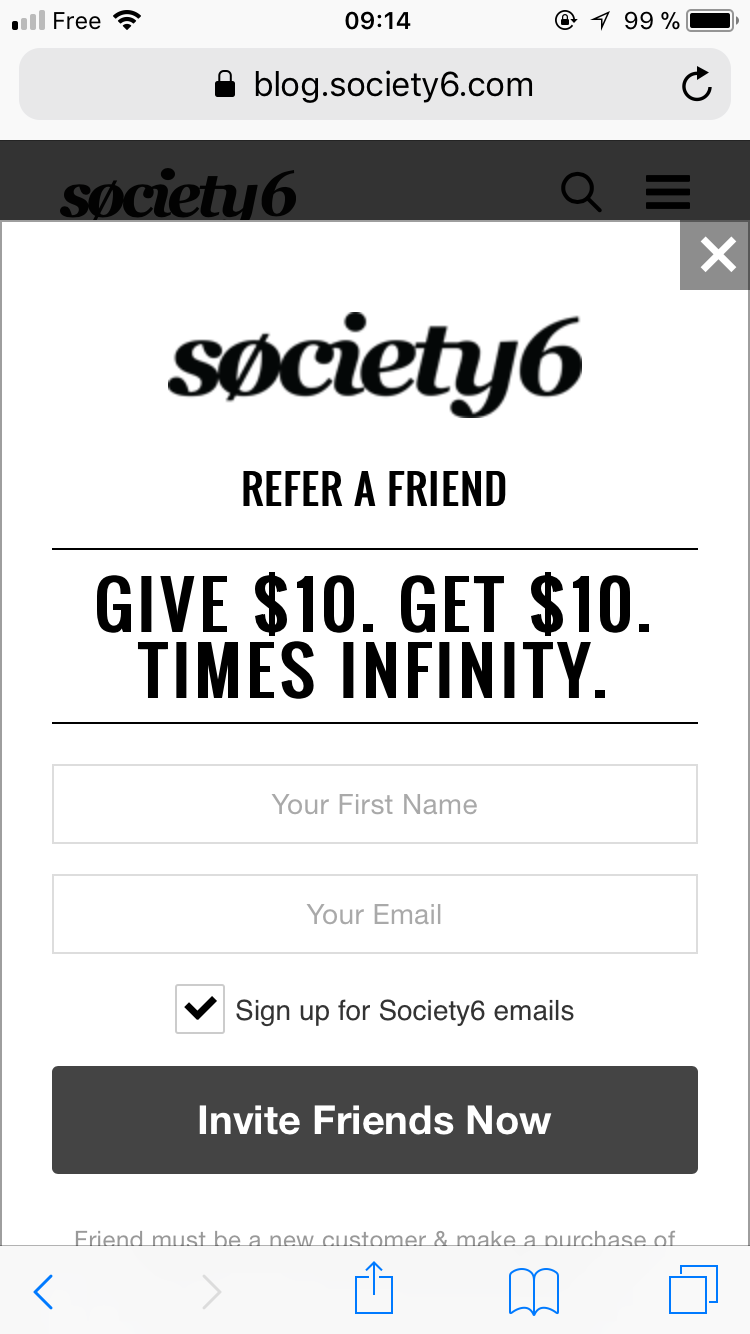Close the refer a friend popup
The image size is (750, 1334).
pyautogui.click(x=717, y=255)
